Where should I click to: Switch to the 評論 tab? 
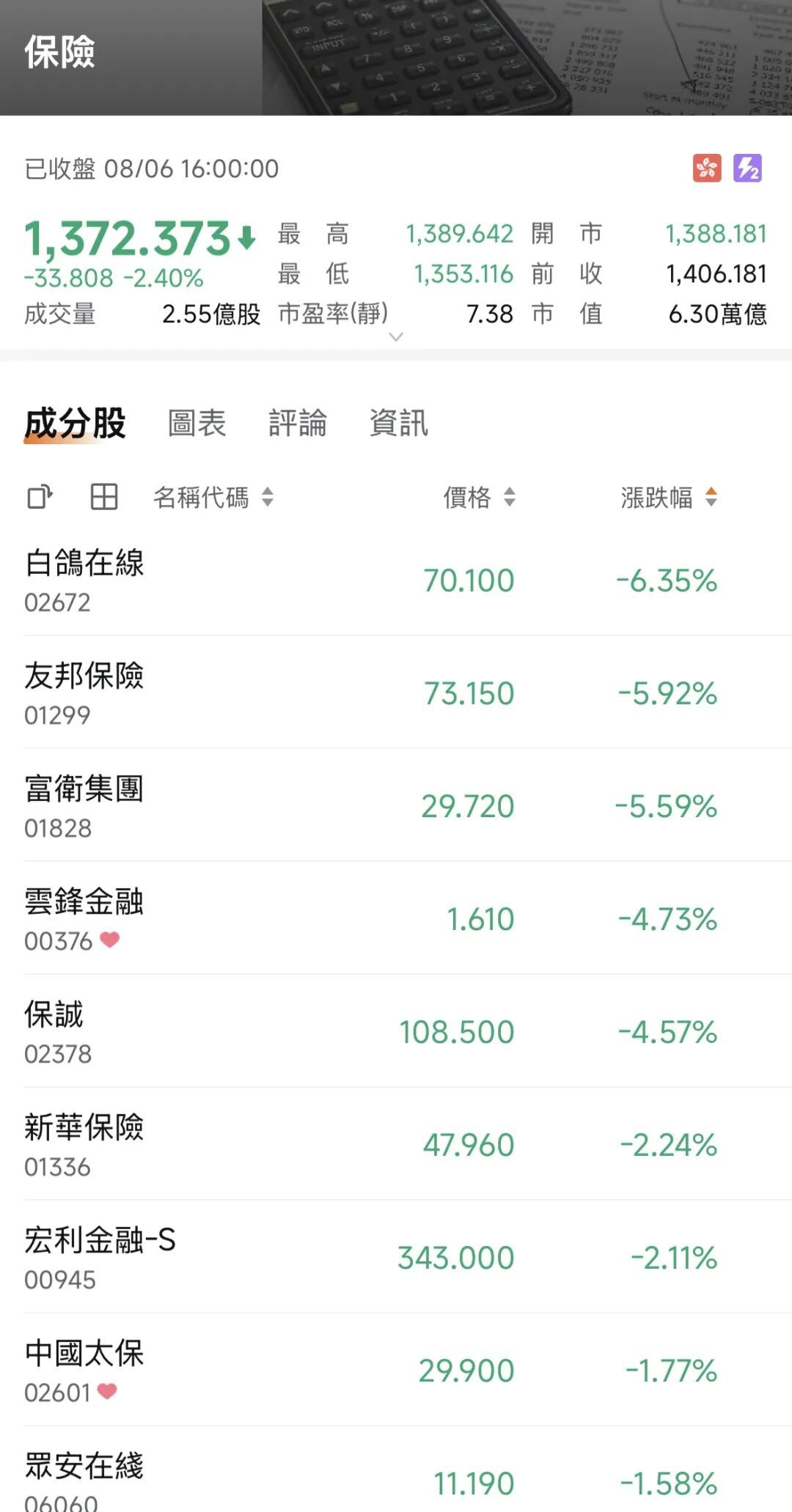coord(298,423)
